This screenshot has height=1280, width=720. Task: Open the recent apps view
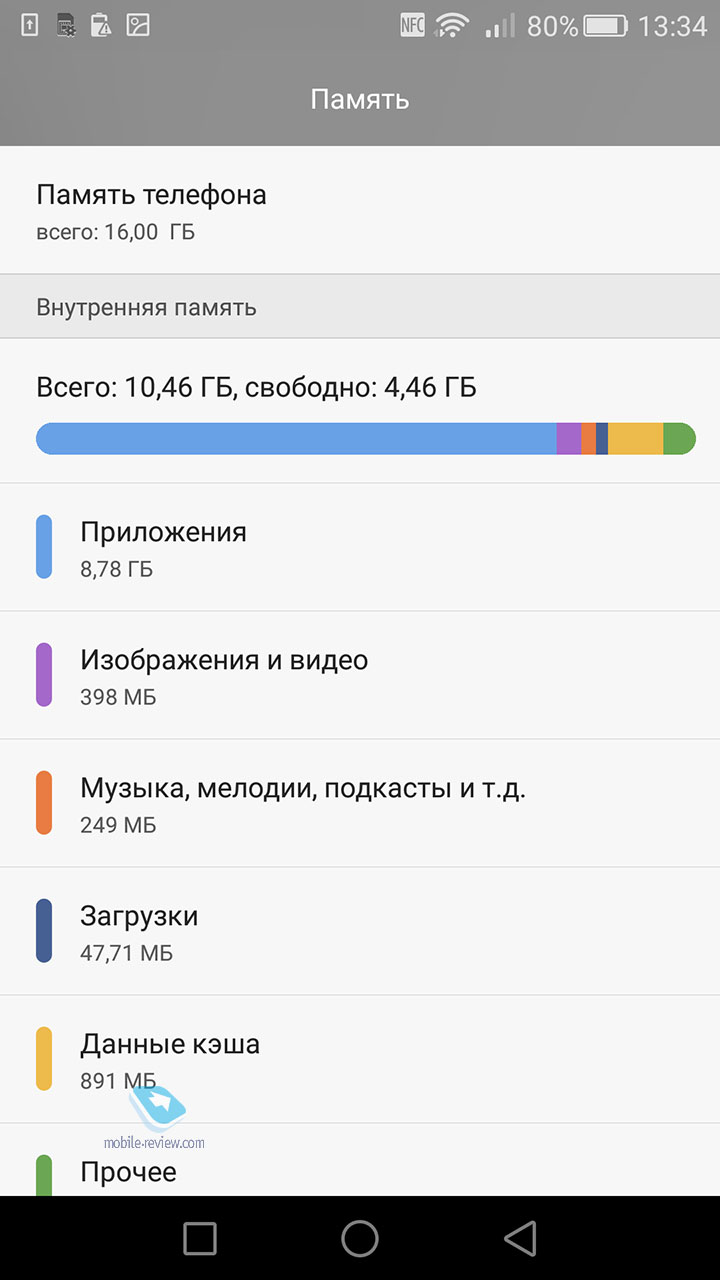(x=200, y=1238)
